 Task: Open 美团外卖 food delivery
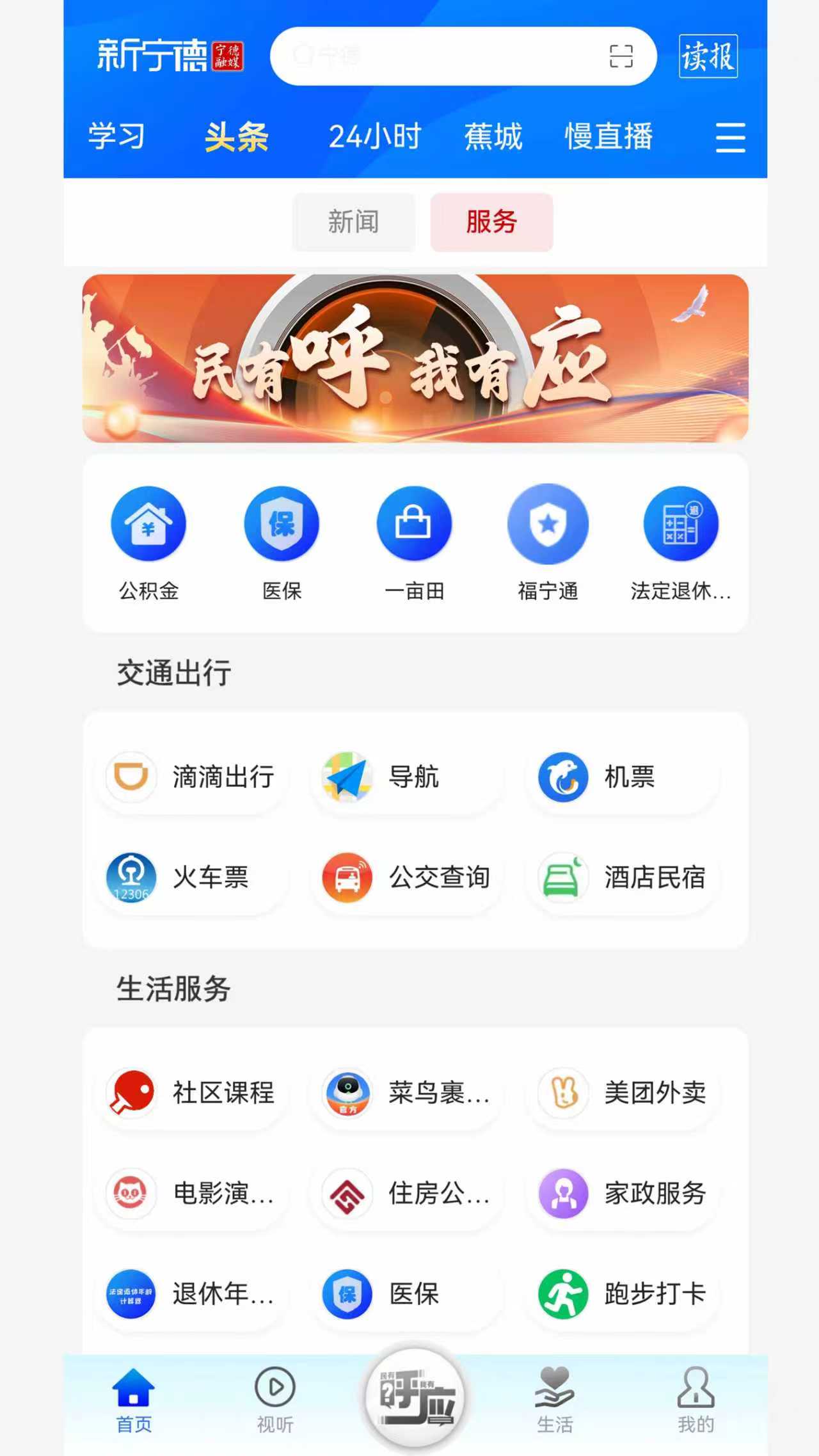pyautogui.click(x=621, y=1094)
